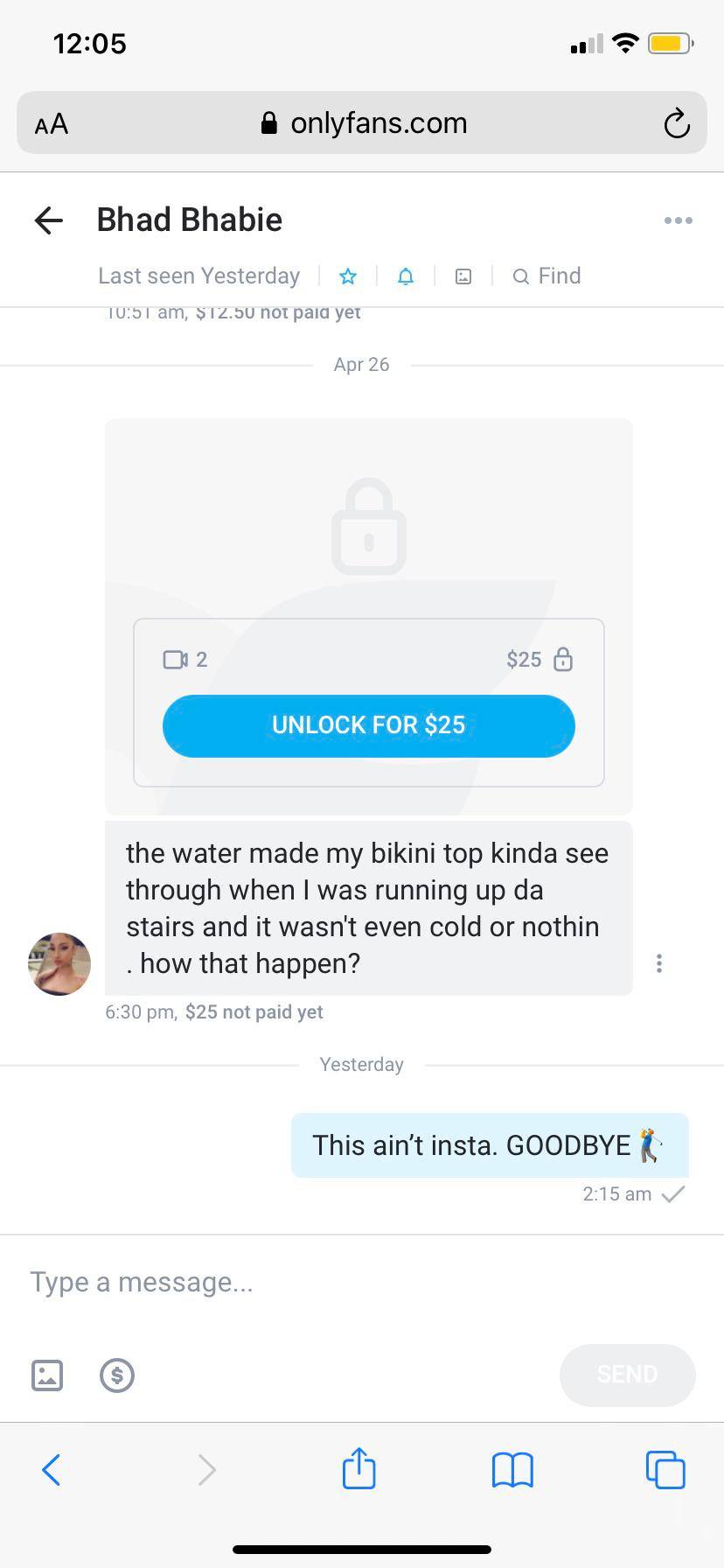Open the chat overflow menu
724x1568 pixels.
[x=678, y=220]
